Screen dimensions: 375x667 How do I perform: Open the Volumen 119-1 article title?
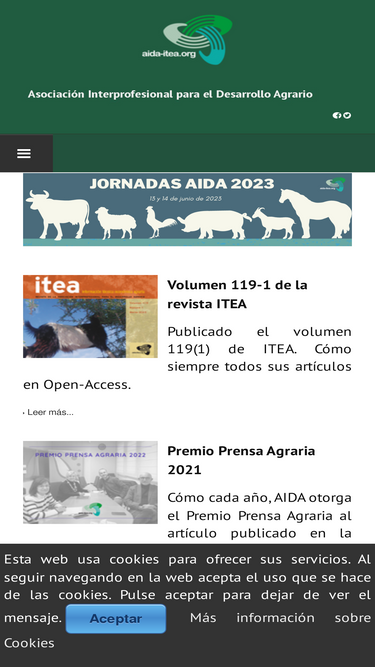[237, 294]
